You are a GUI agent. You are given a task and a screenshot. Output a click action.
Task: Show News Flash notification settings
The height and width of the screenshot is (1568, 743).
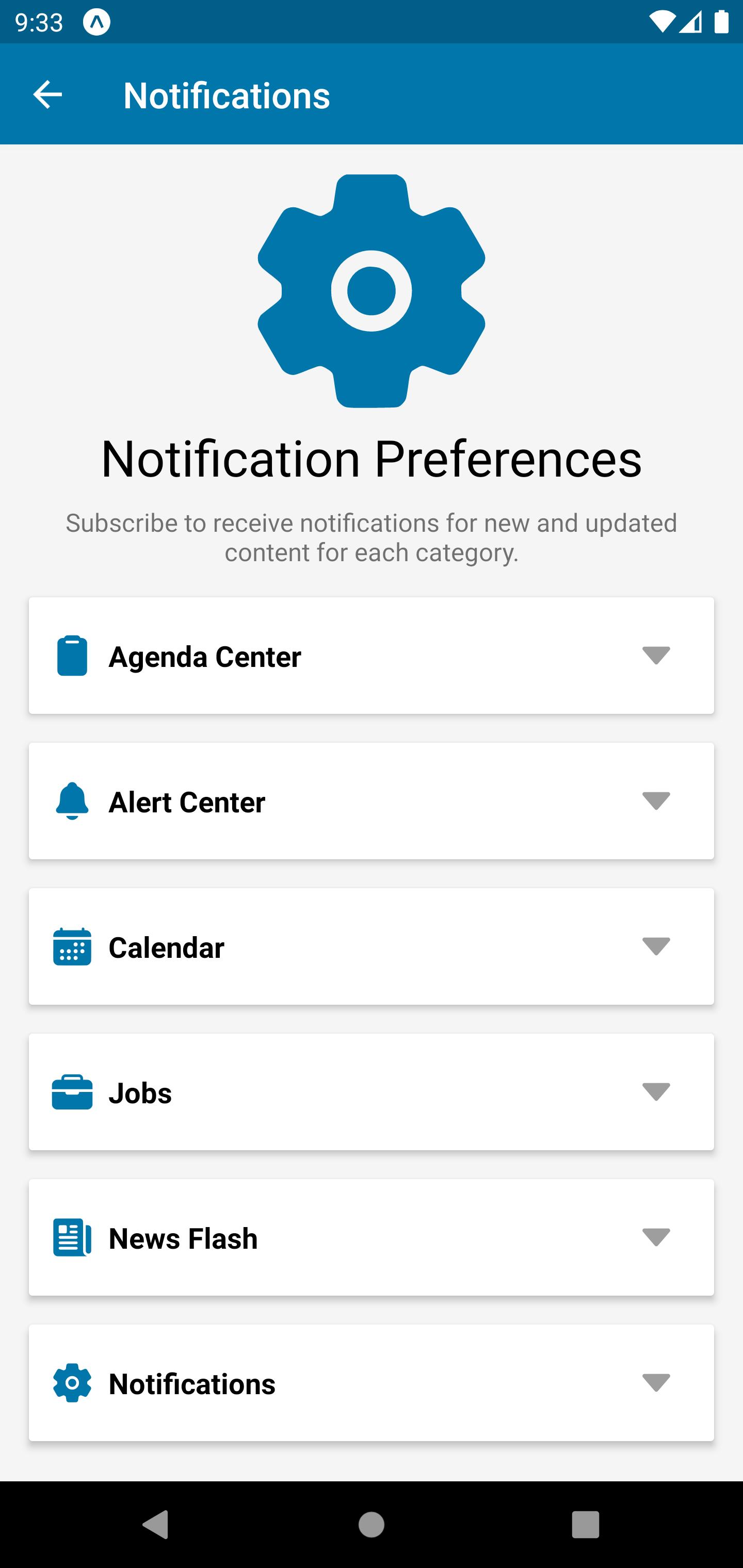372,1237
